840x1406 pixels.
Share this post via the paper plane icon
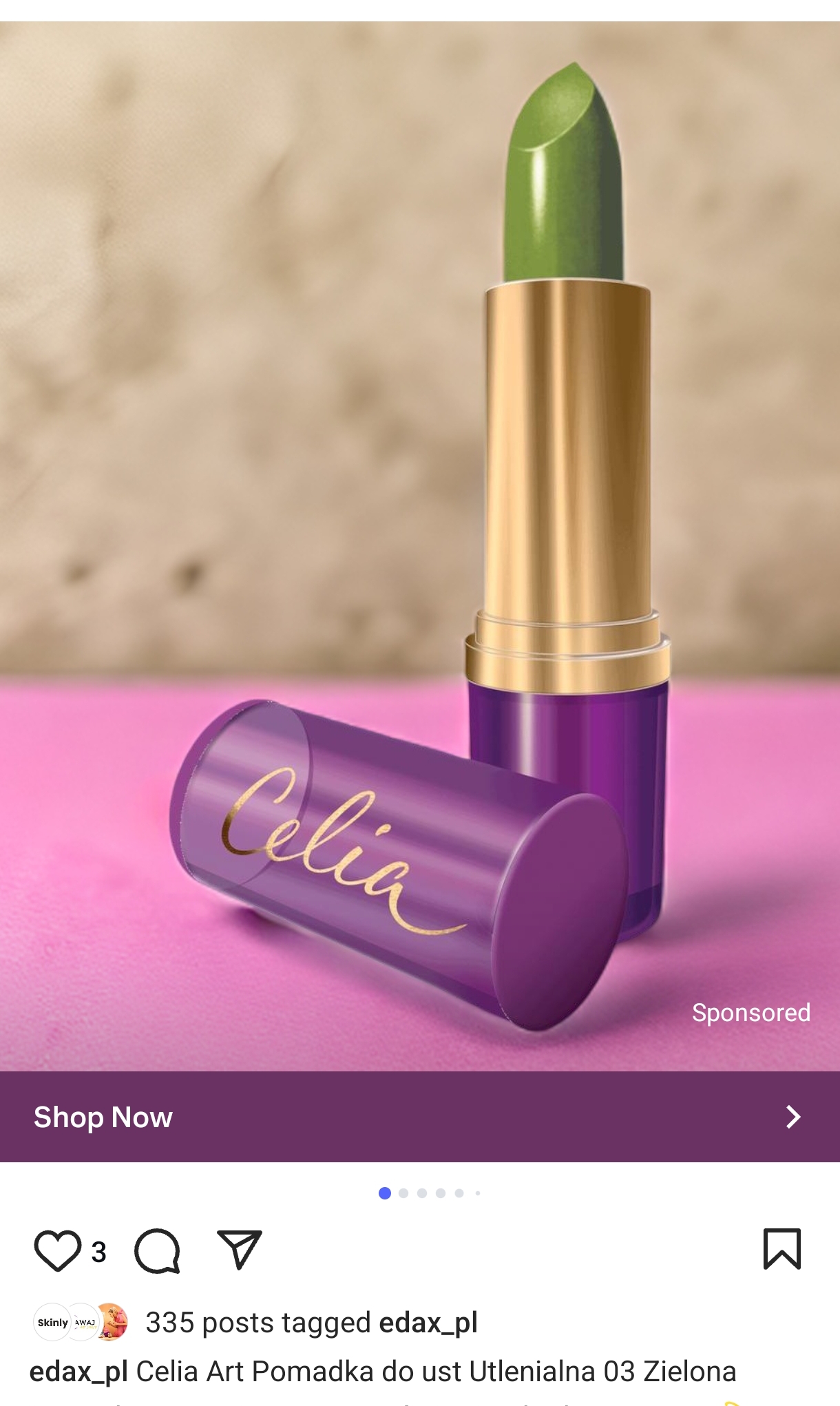point(239,1249)
